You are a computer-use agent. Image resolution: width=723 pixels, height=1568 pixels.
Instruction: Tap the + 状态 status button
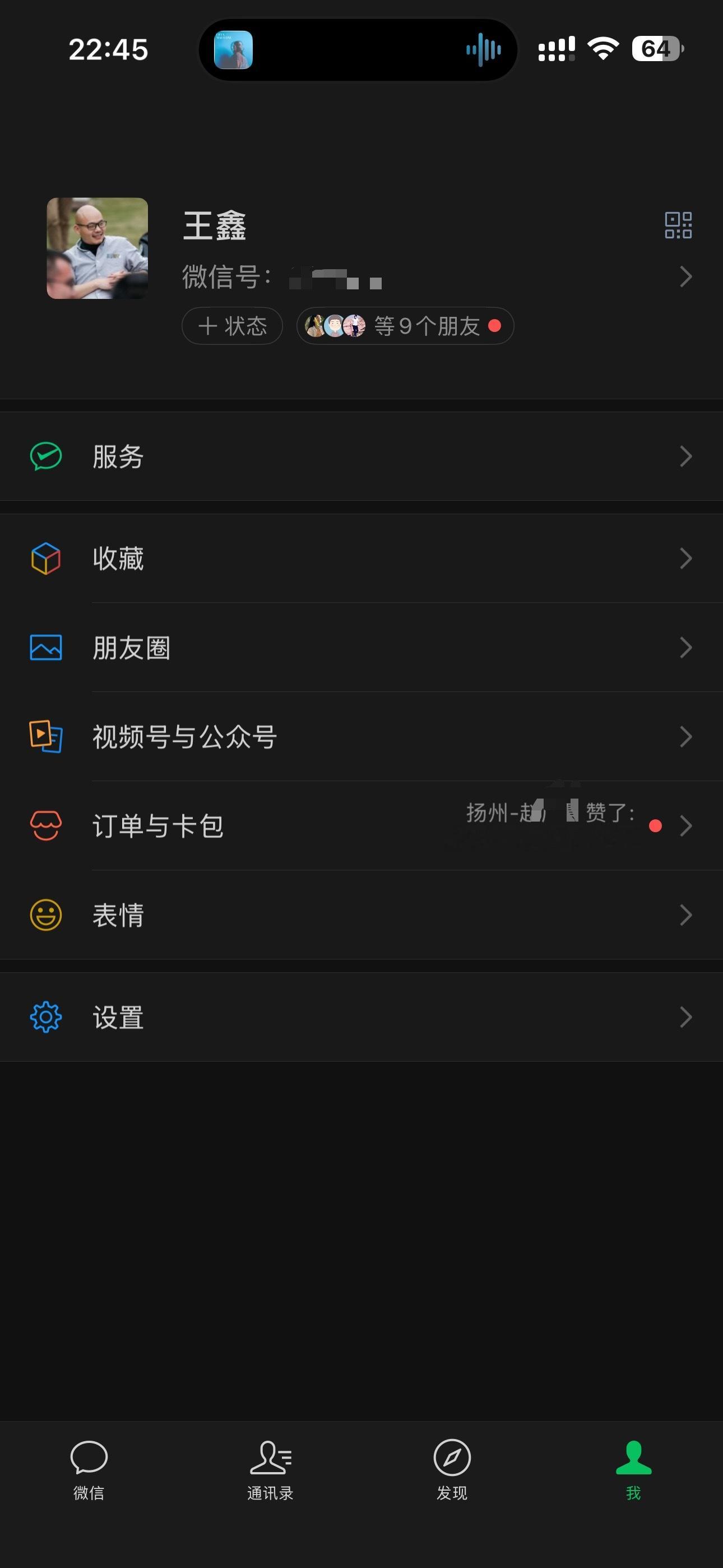point(232,326)
